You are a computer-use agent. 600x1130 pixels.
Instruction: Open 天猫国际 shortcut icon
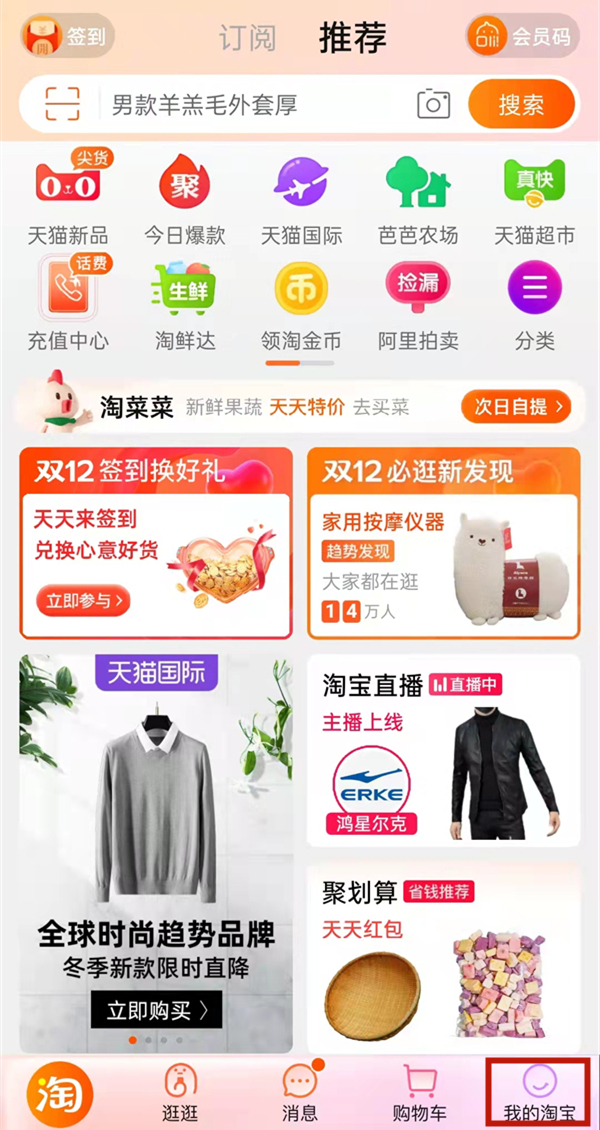(x=301, y=200)
